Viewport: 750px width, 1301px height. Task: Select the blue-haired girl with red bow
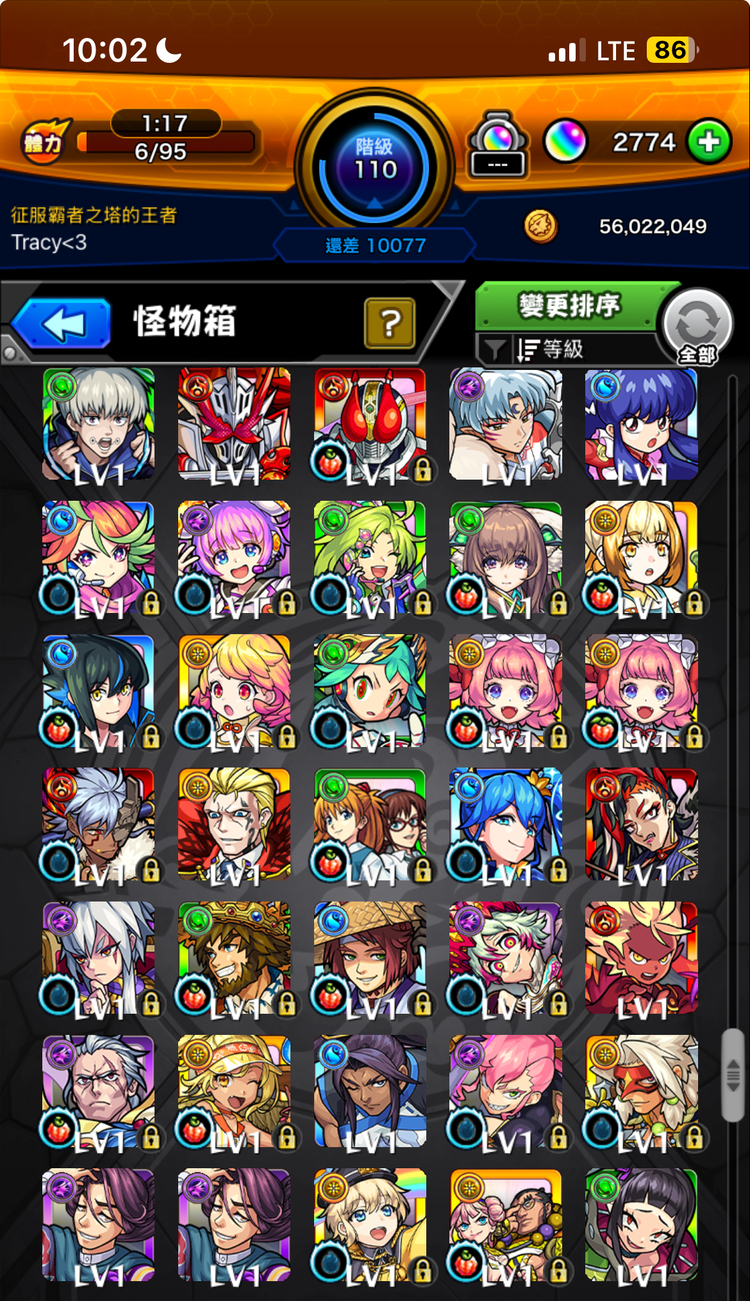point(641,424)
